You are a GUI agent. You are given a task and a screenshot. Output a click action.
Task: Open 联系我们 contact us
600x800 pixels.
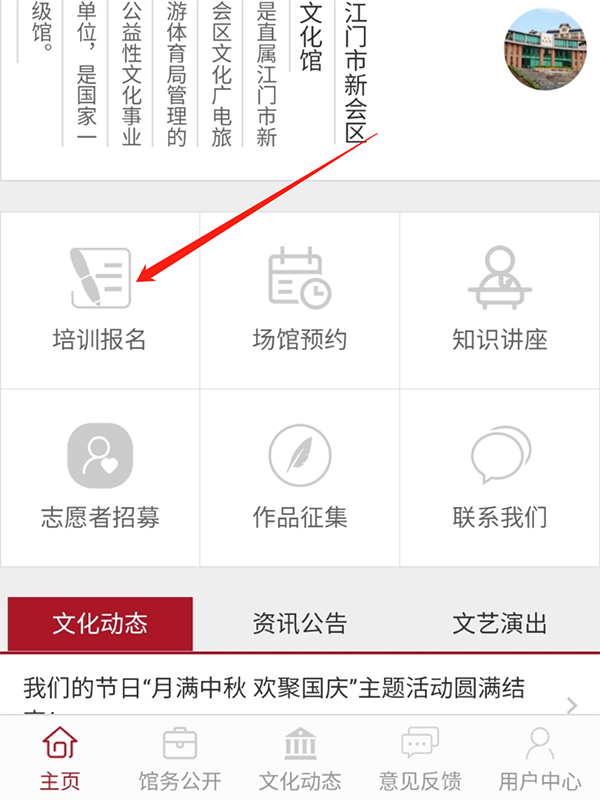500,478
